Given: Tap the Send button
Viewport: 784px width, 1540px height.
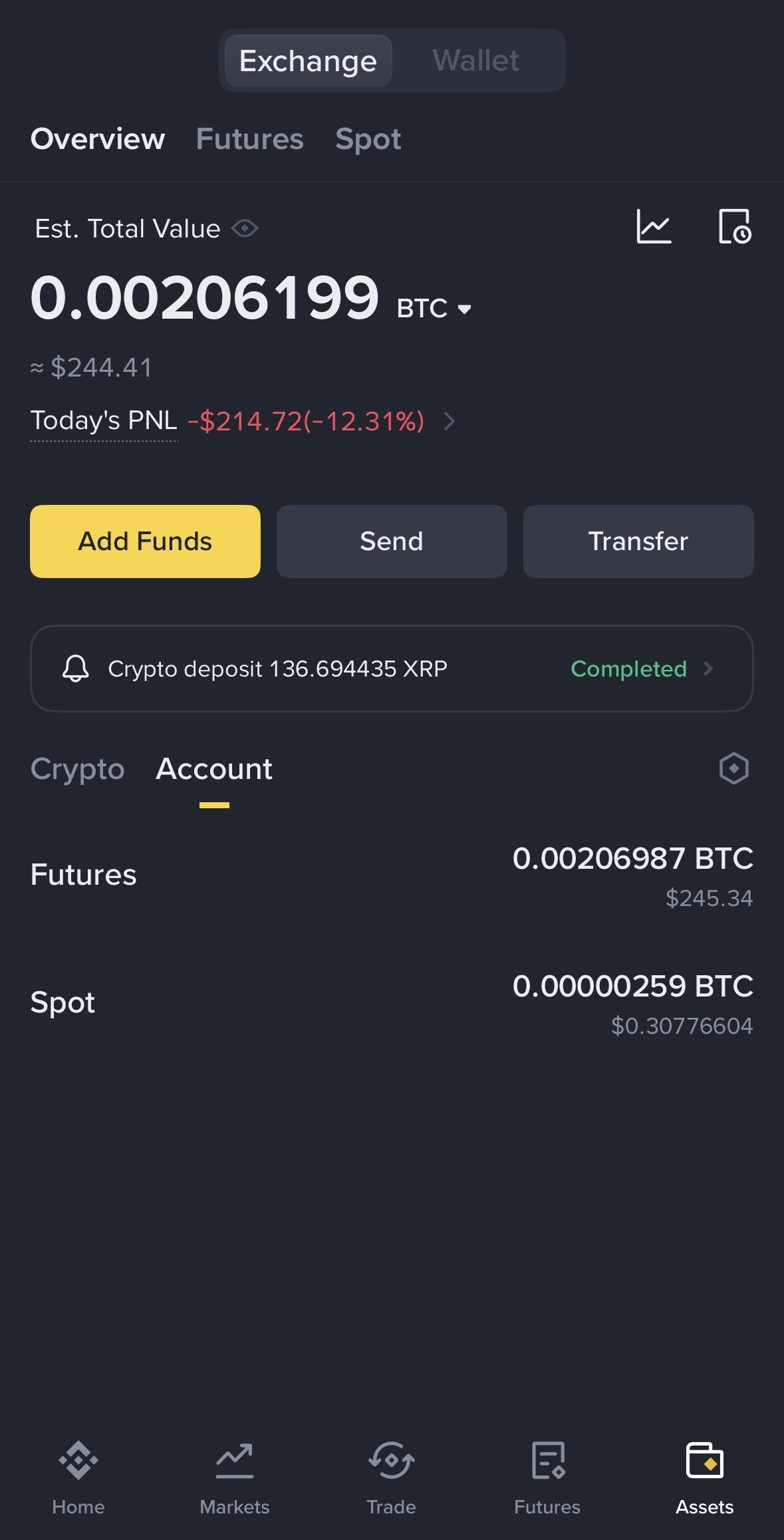Looking at the screenshot, I should [x=392, y=541].
